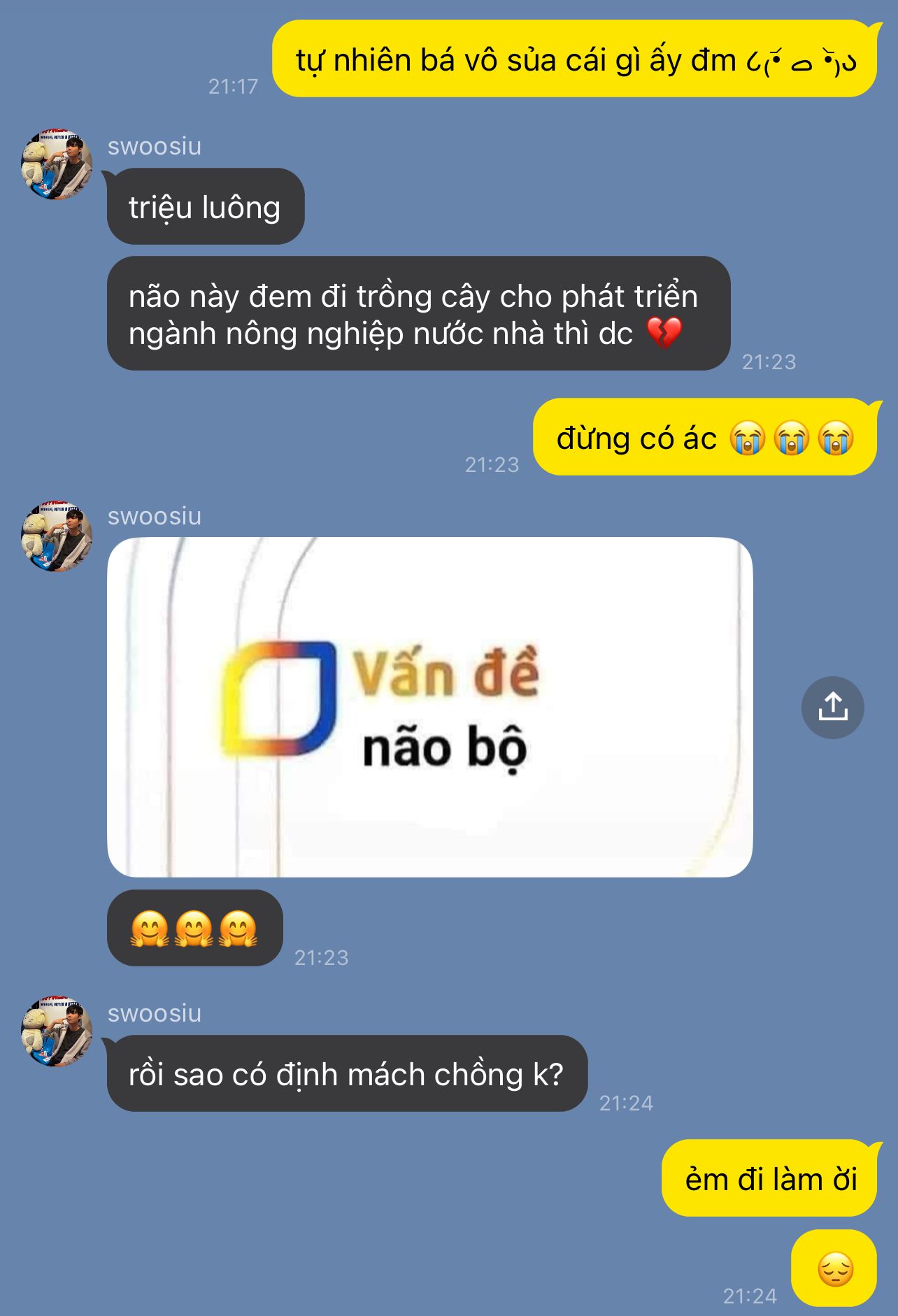The height and width of the screenshot is (1316, 898).
Task: Open swoosiu's avatar beside "triệu luông" message
Action: point(57,165)
